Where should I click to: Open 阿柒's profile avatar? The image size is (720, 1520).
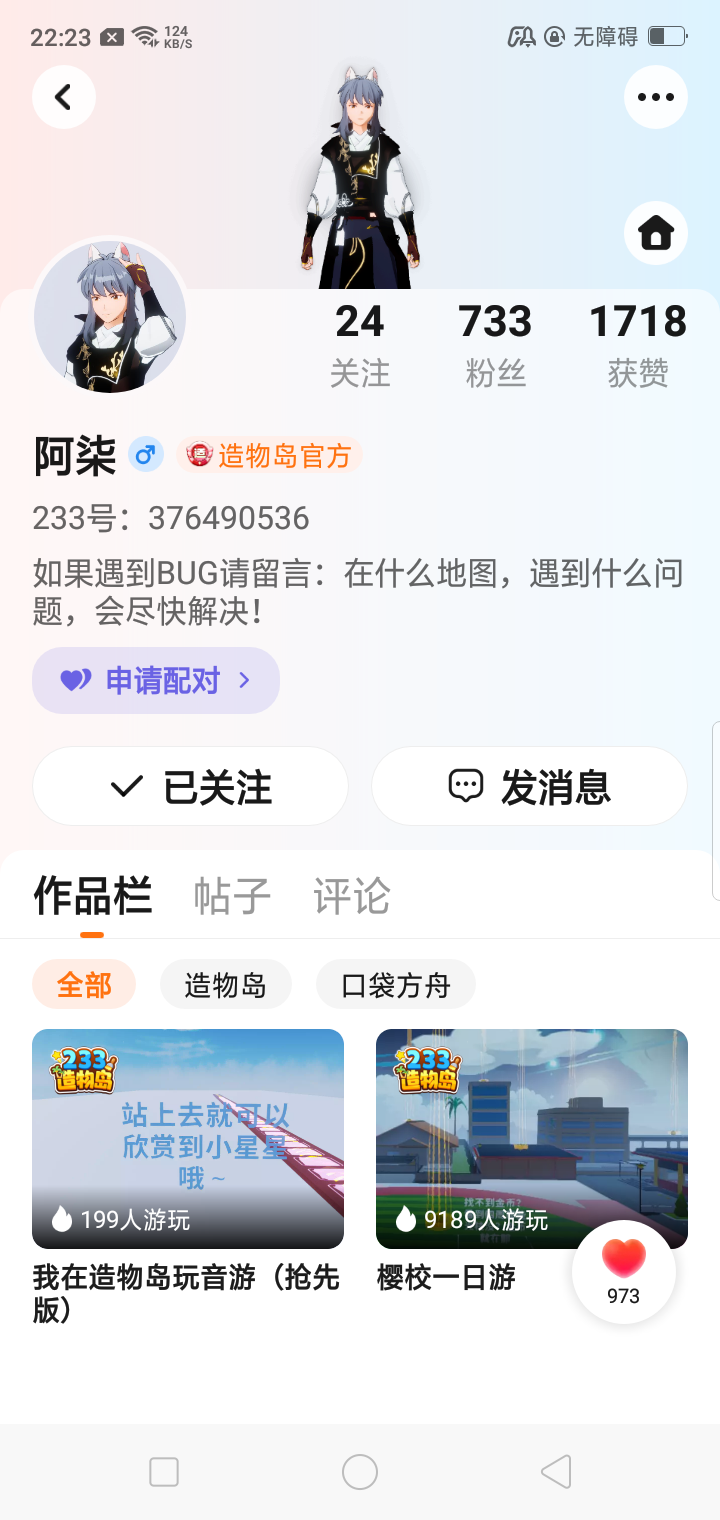(x=110, y=316)
